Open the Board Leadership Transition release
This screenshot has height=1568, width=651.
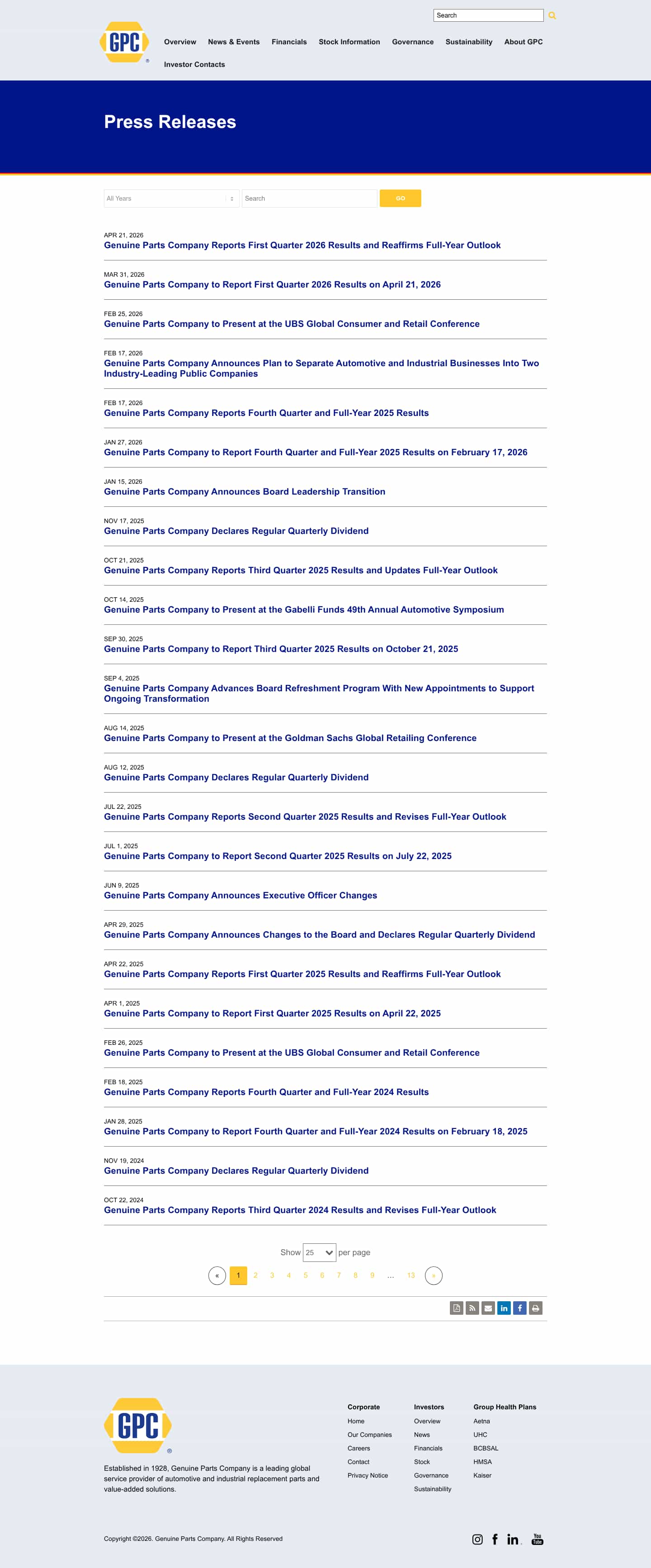(x=244, y=492)
